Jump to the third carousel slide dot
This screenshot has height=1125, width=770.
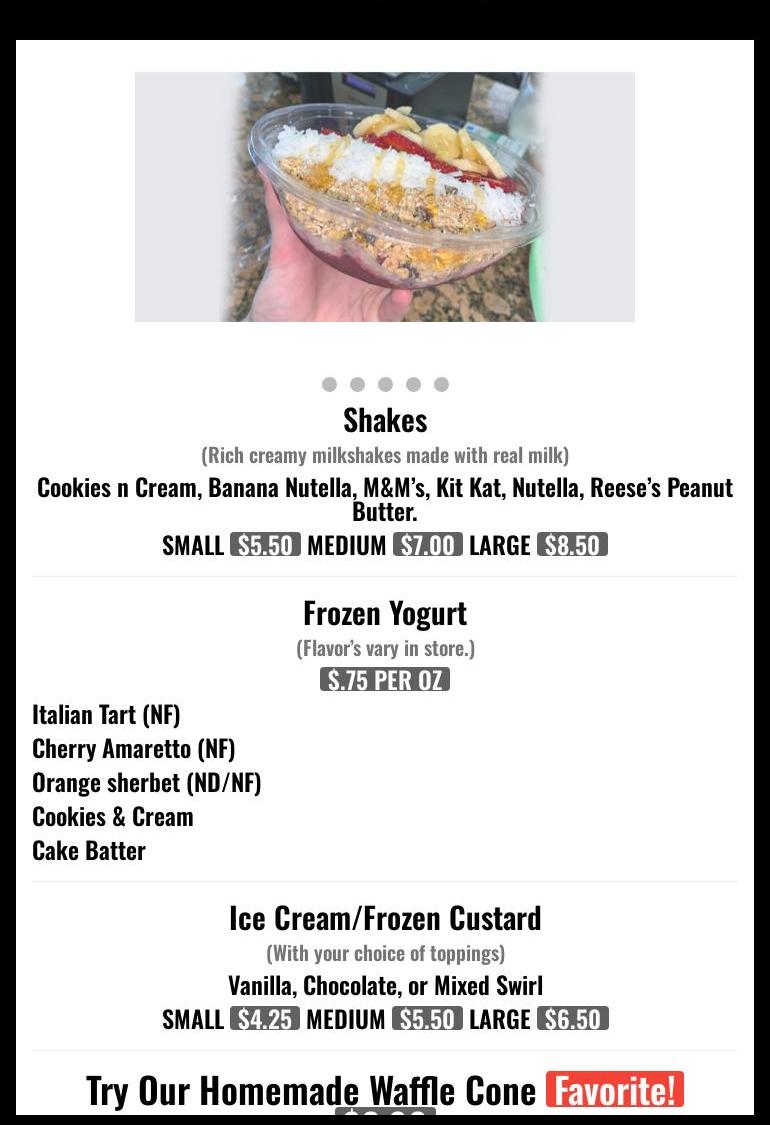pos(385,384)
